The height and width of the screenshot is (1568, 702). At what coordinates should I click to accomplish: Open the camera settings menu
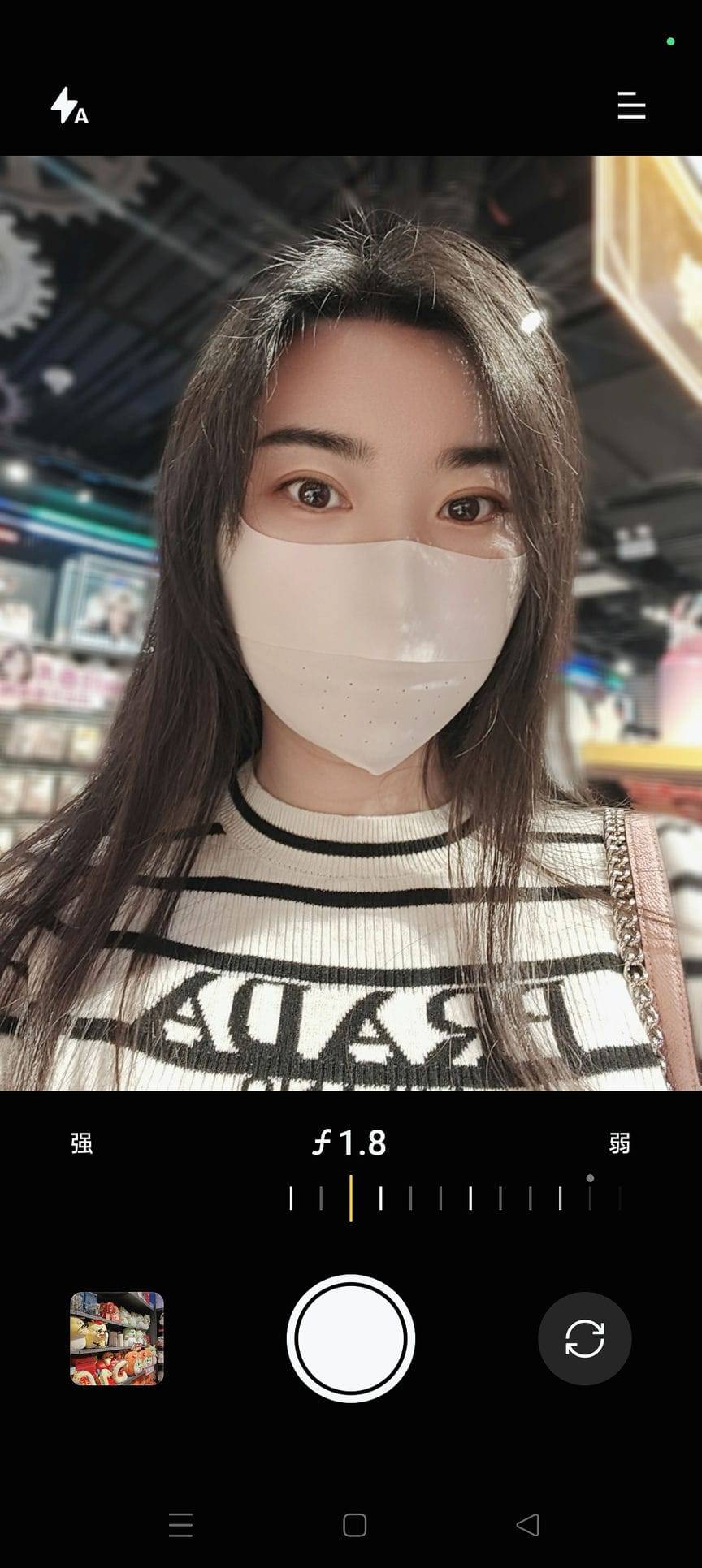tap(631, 106)
